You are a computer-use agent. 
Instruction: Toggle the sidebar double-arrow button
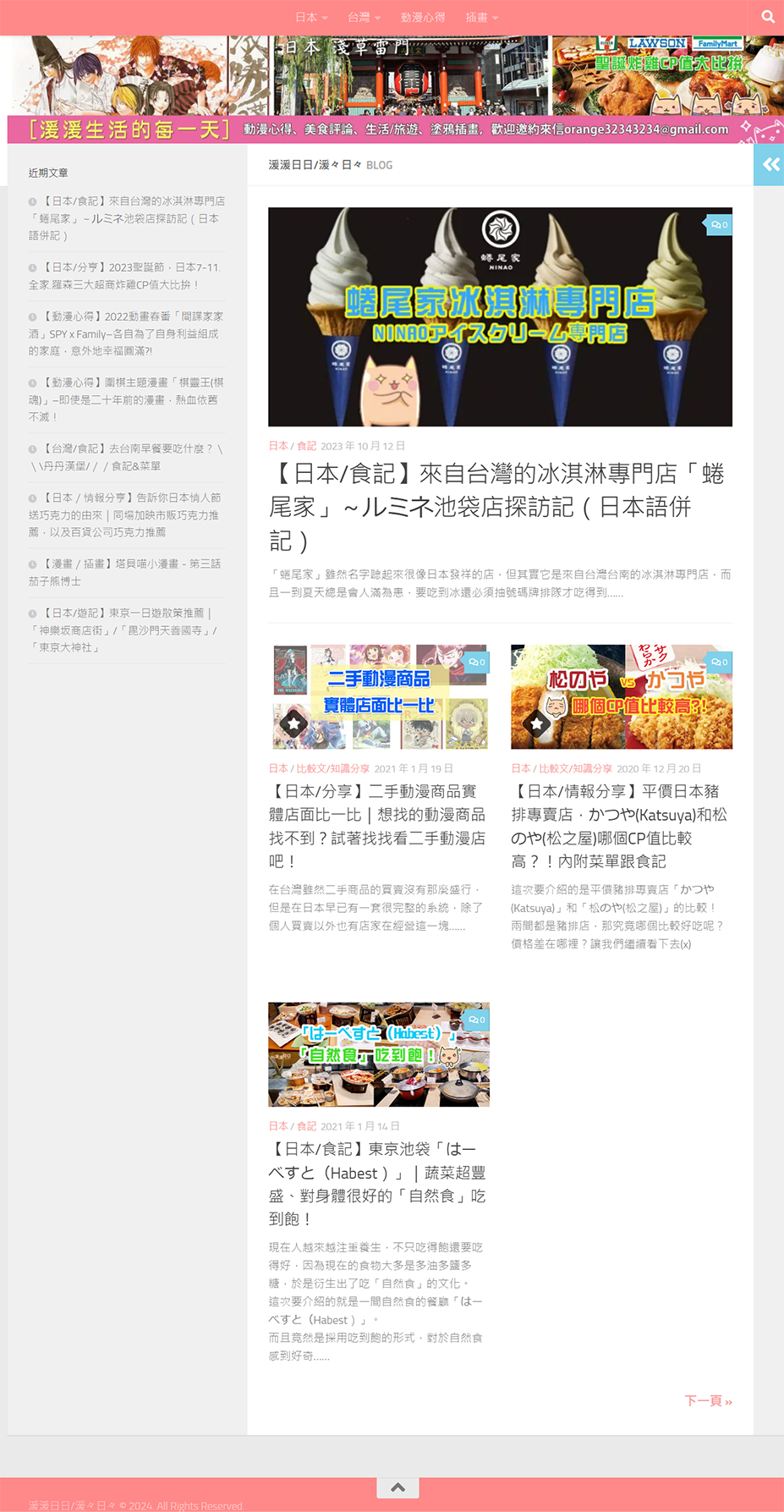pos(770,165)
